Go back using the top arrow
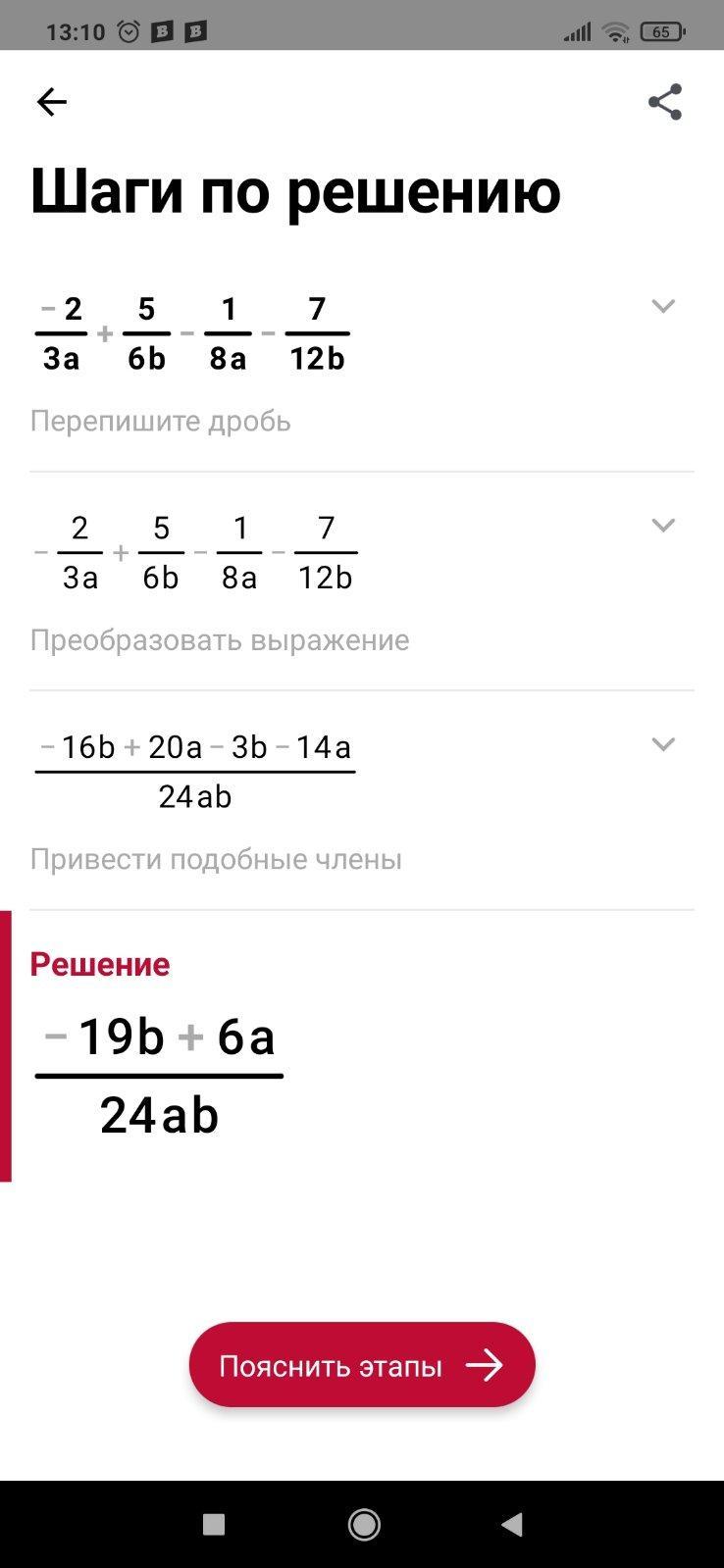Screen dimensions: 724x1568 point(51,102)
